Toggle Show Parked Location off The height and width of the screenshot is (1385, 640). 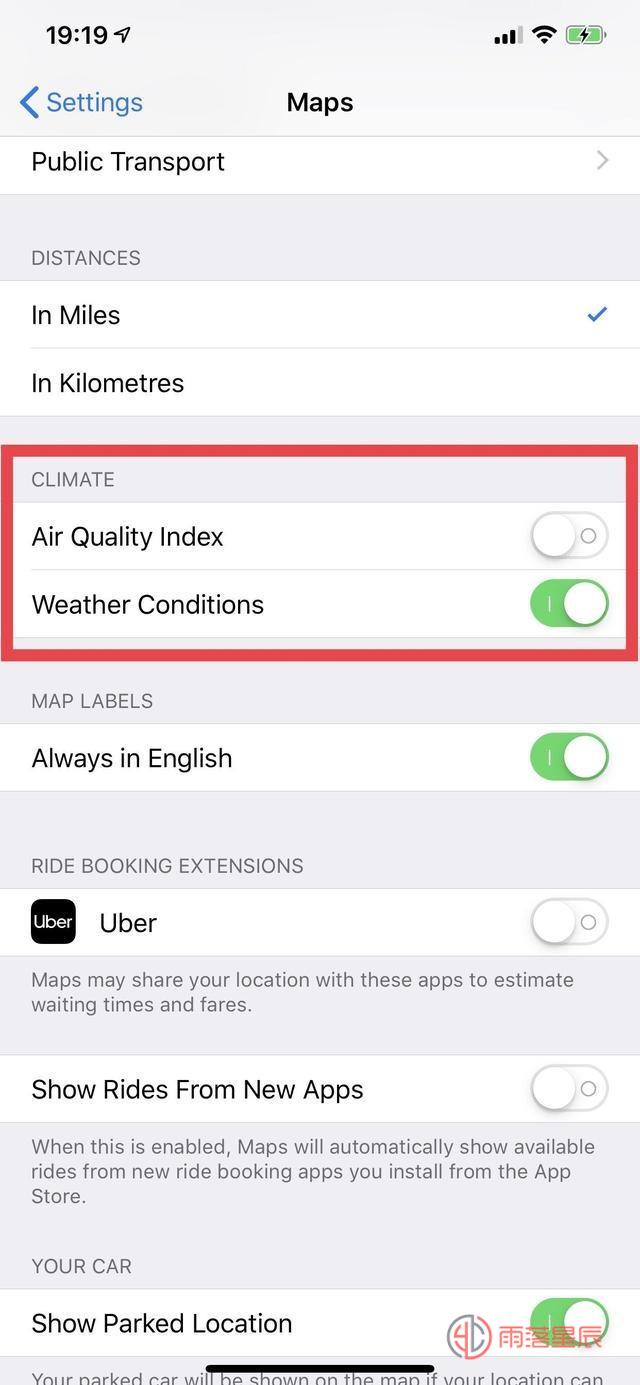[569, 1323]
